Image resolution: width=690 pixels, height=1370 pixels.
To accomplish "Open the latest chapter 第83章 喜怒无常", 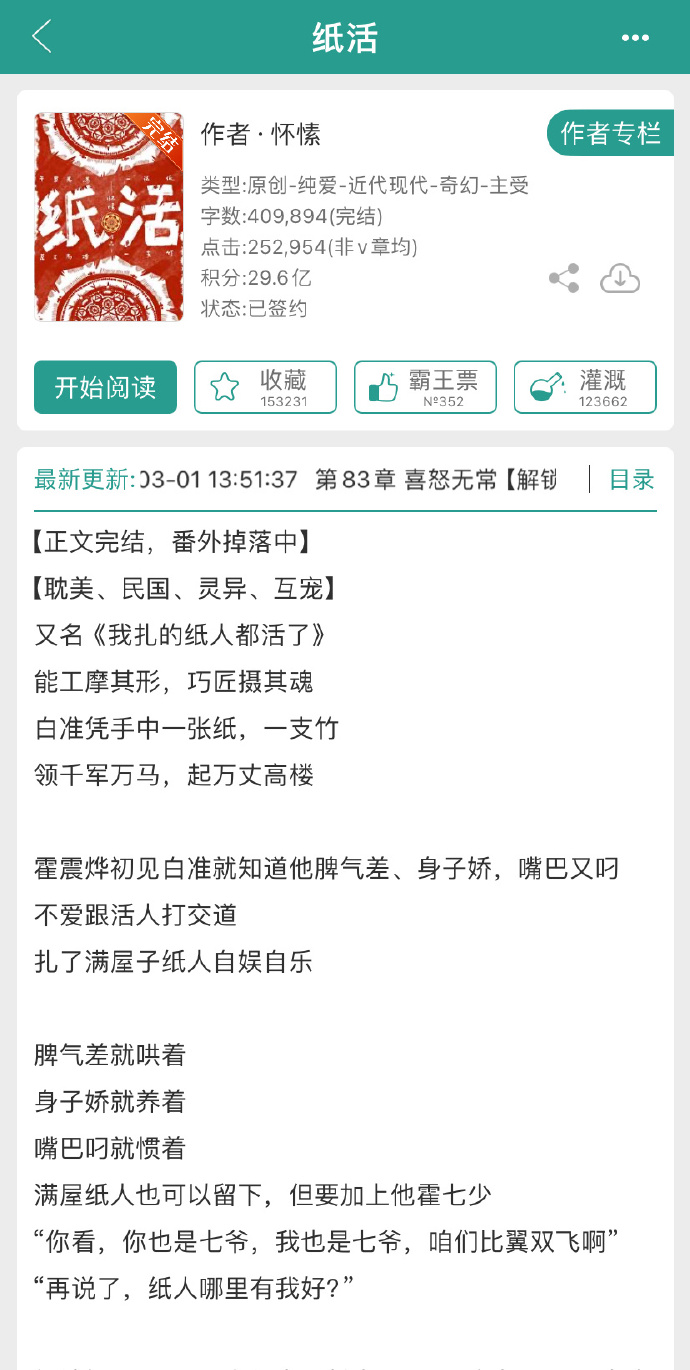I will point(435,480).
